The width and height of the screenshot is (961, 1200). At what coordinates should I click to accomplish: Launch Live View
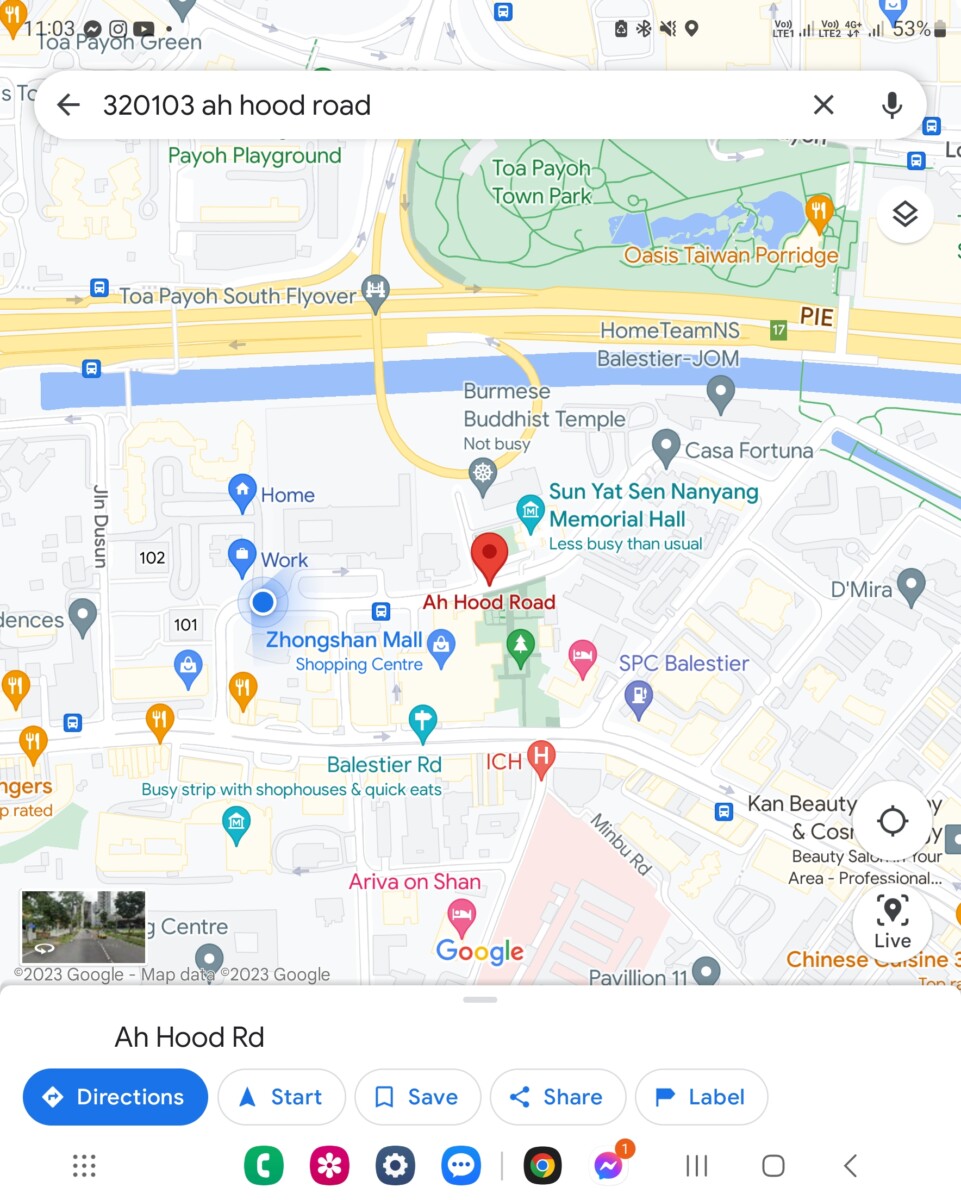coord(892,922)
